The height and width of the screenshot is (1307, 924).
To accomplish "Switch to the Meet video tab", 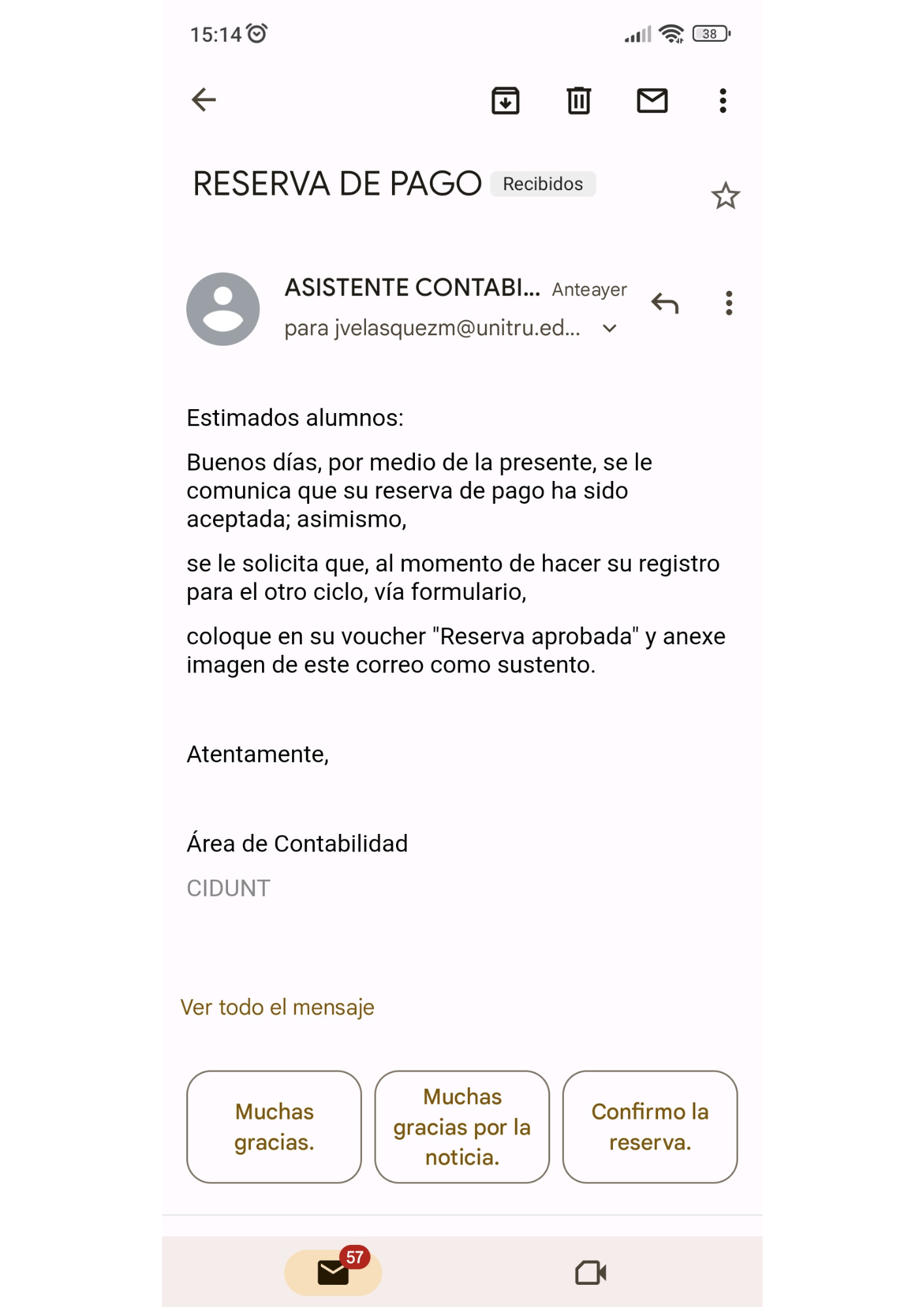I will point(590,1272).
